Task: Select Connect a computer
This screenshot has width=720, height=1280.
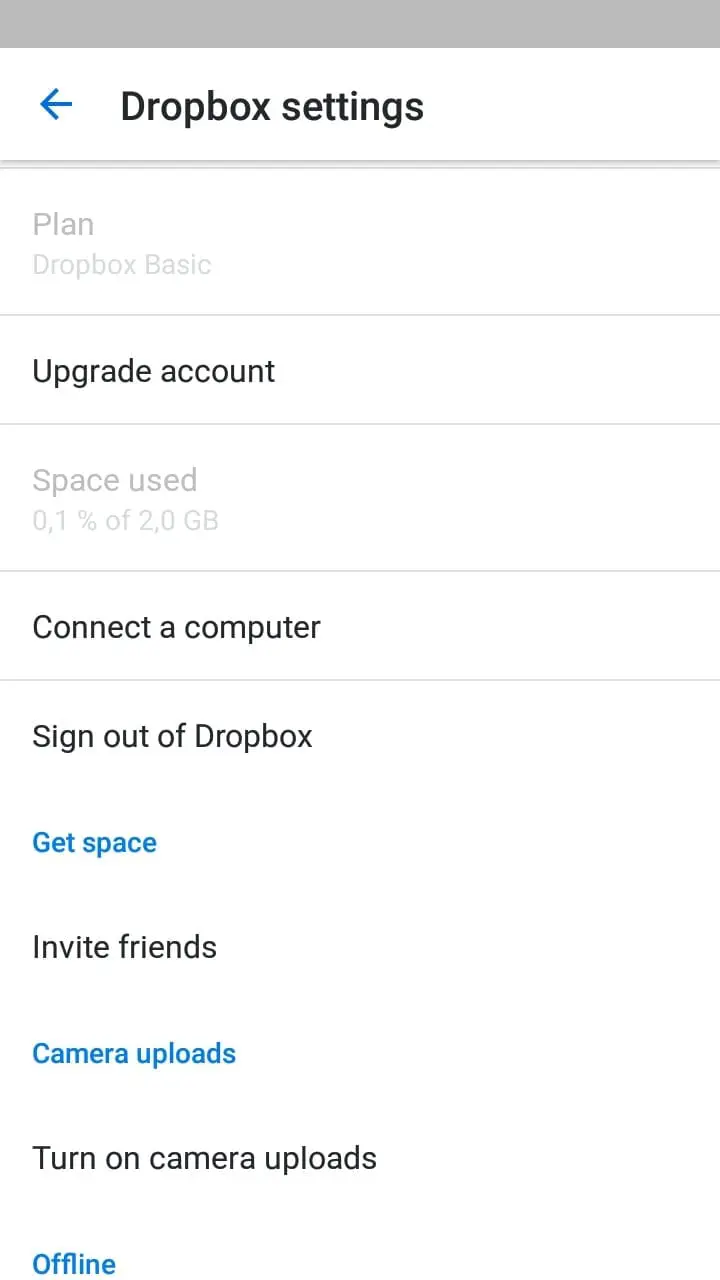Action: point(360,627)
